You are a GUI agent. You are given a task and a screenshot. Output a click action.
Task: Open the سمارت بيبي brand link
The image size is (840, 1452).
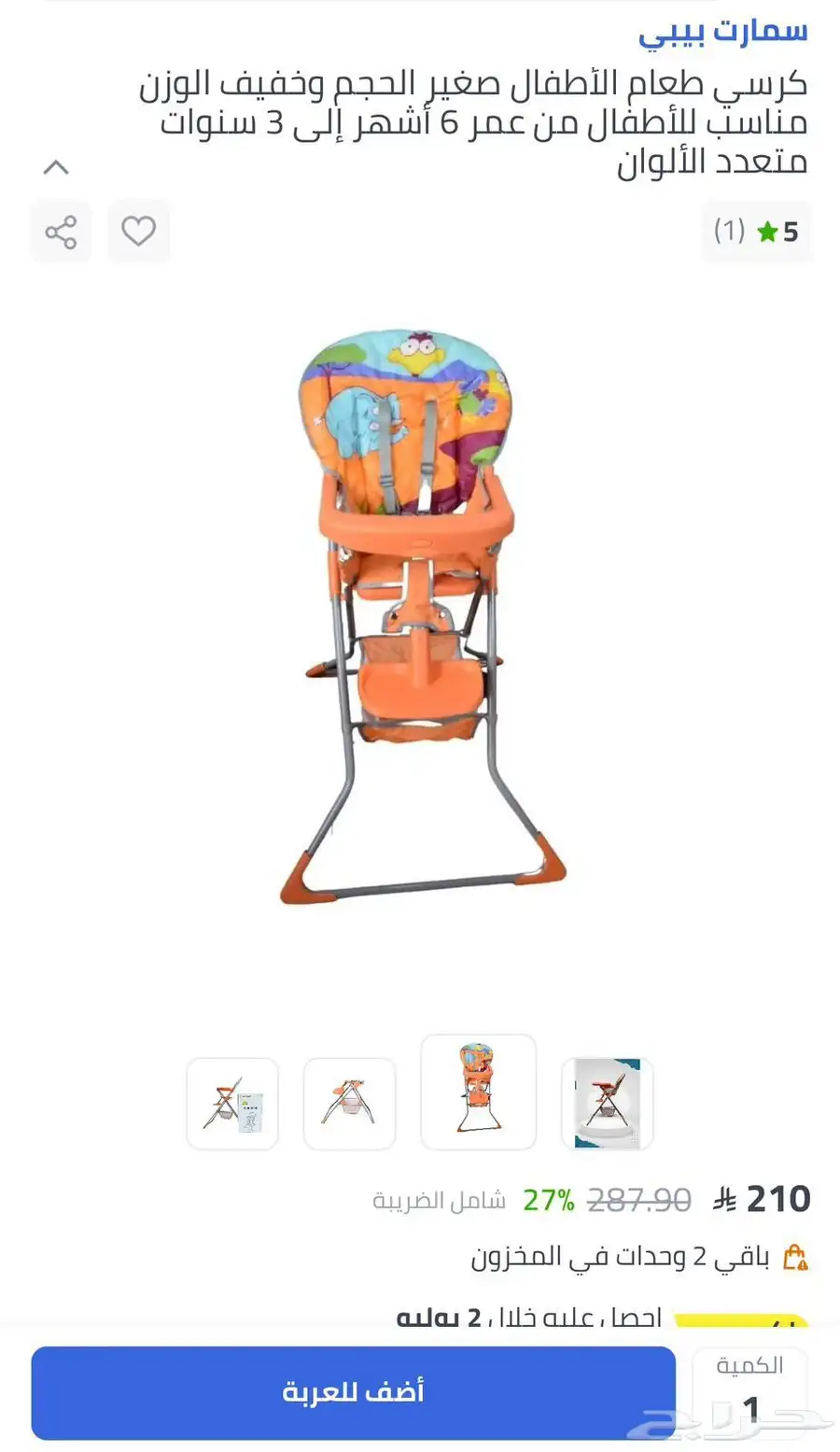[x=722, y=31]
